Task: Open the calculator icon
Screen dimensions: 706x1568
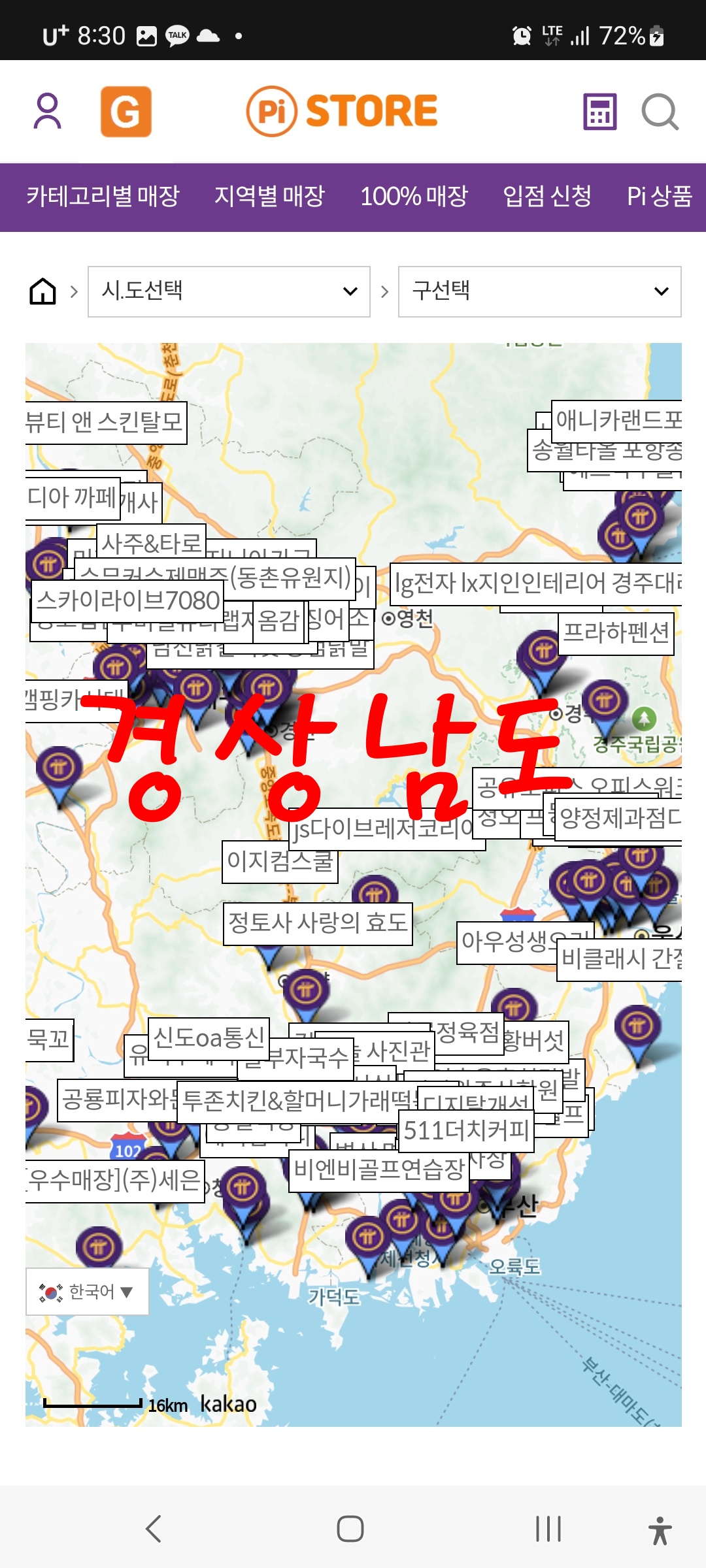Action: pos(599,112)
